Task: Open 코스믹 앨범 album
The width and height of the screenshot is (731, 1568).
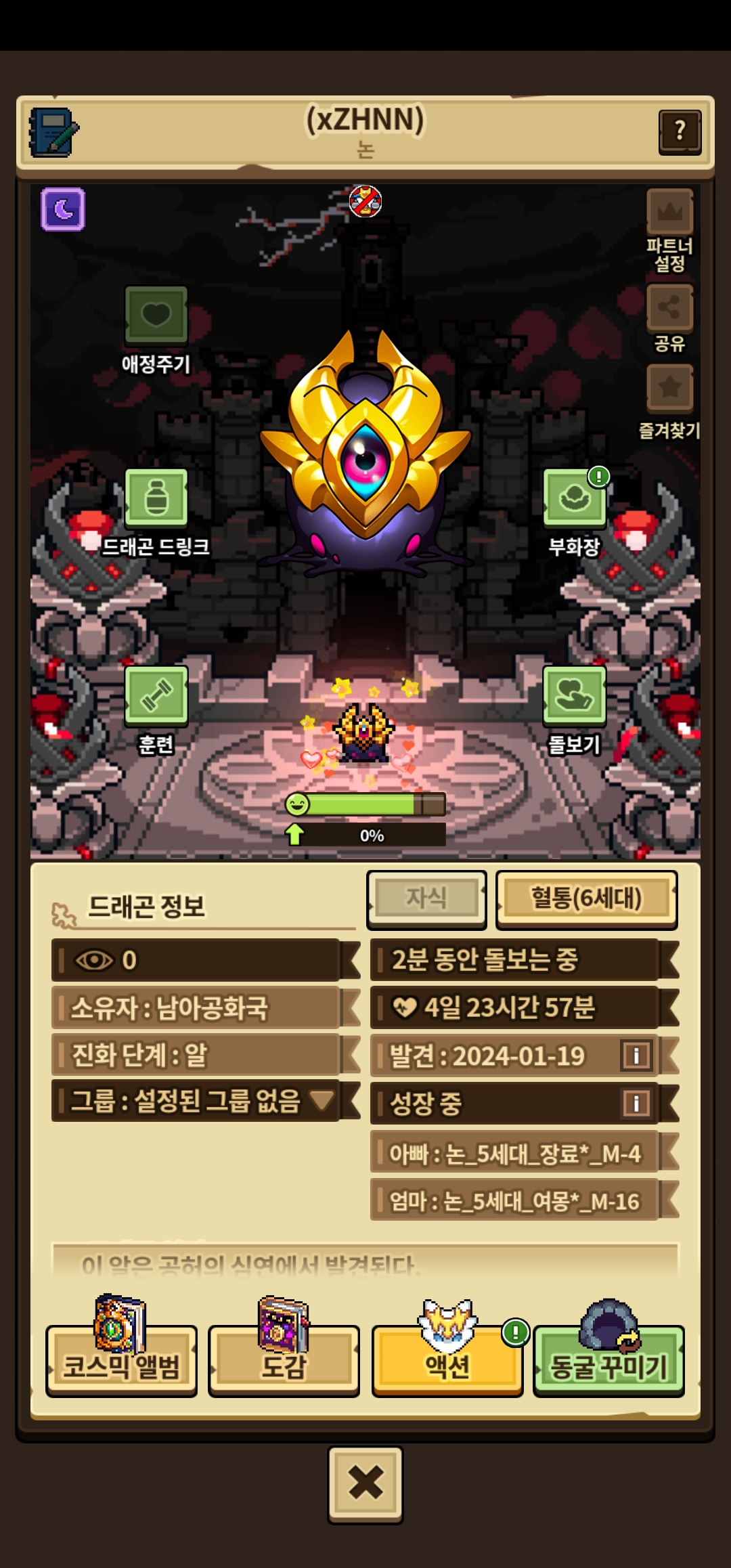Action: point(122,1359)
